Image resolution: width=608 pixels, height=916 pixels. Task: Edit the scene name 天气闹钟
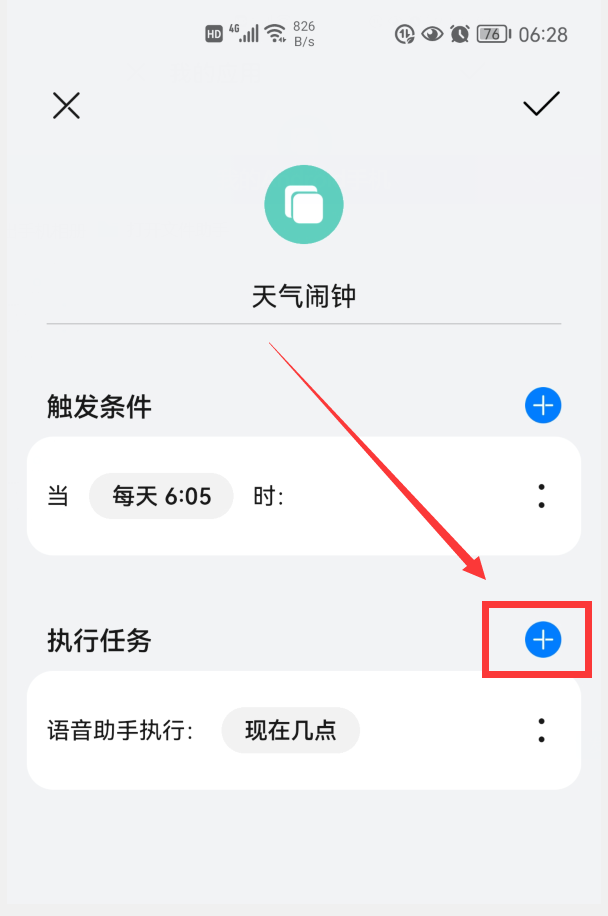pos(303,296)
